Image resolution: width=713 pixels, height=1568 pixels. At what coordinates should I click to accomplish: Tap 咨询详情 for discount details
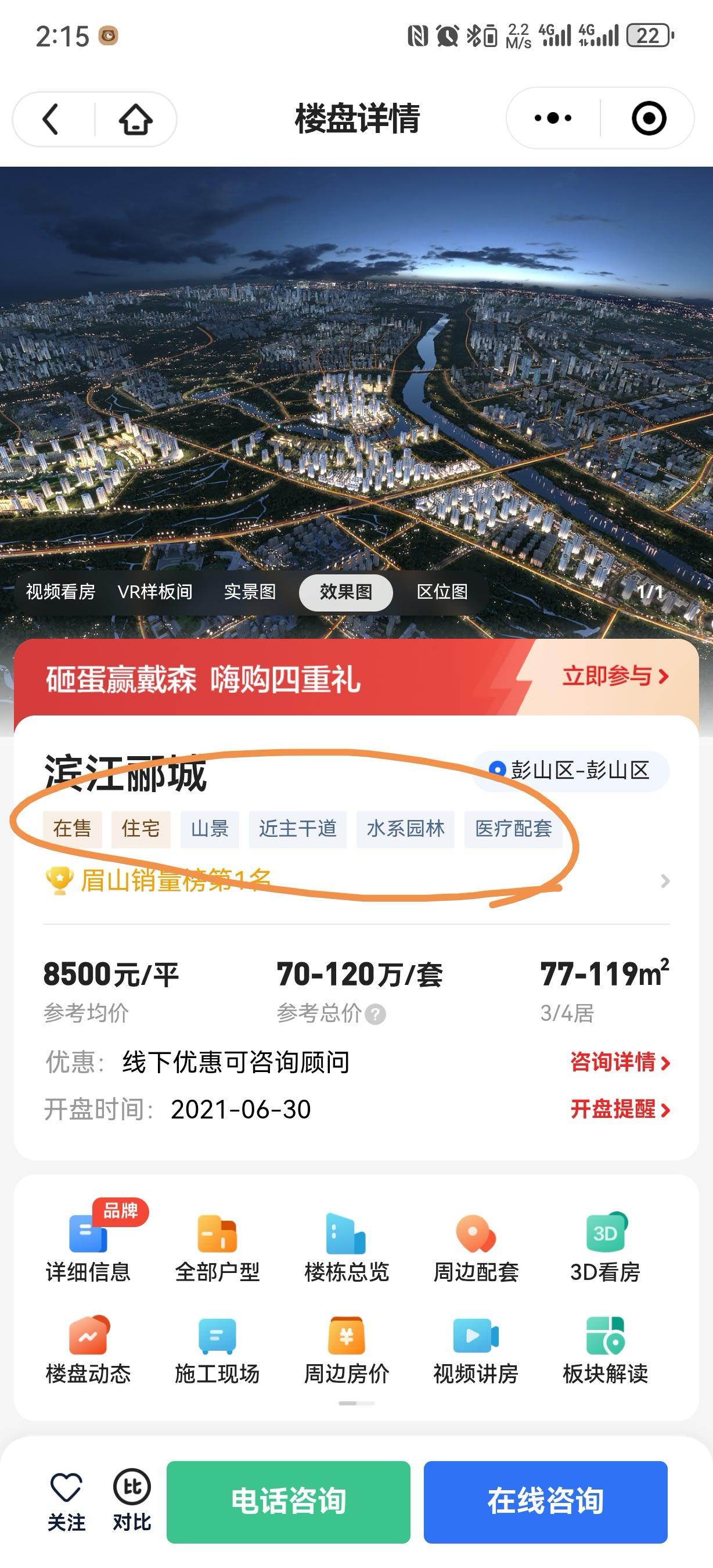click(620, 1062)
